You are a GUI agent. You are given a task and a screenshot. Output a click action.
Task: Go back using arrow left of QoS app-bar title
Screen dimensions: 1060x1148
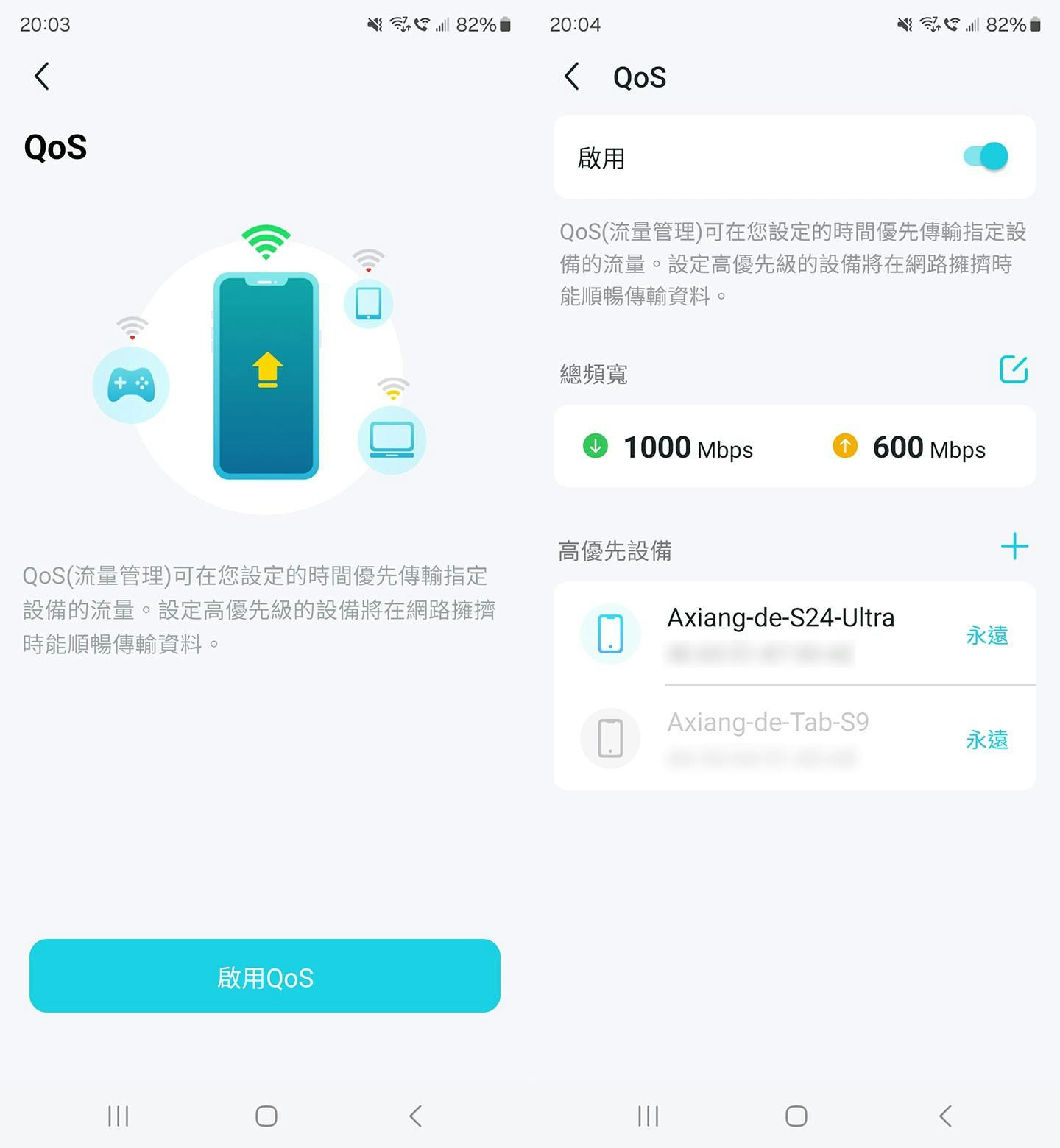tap(572, 77)
